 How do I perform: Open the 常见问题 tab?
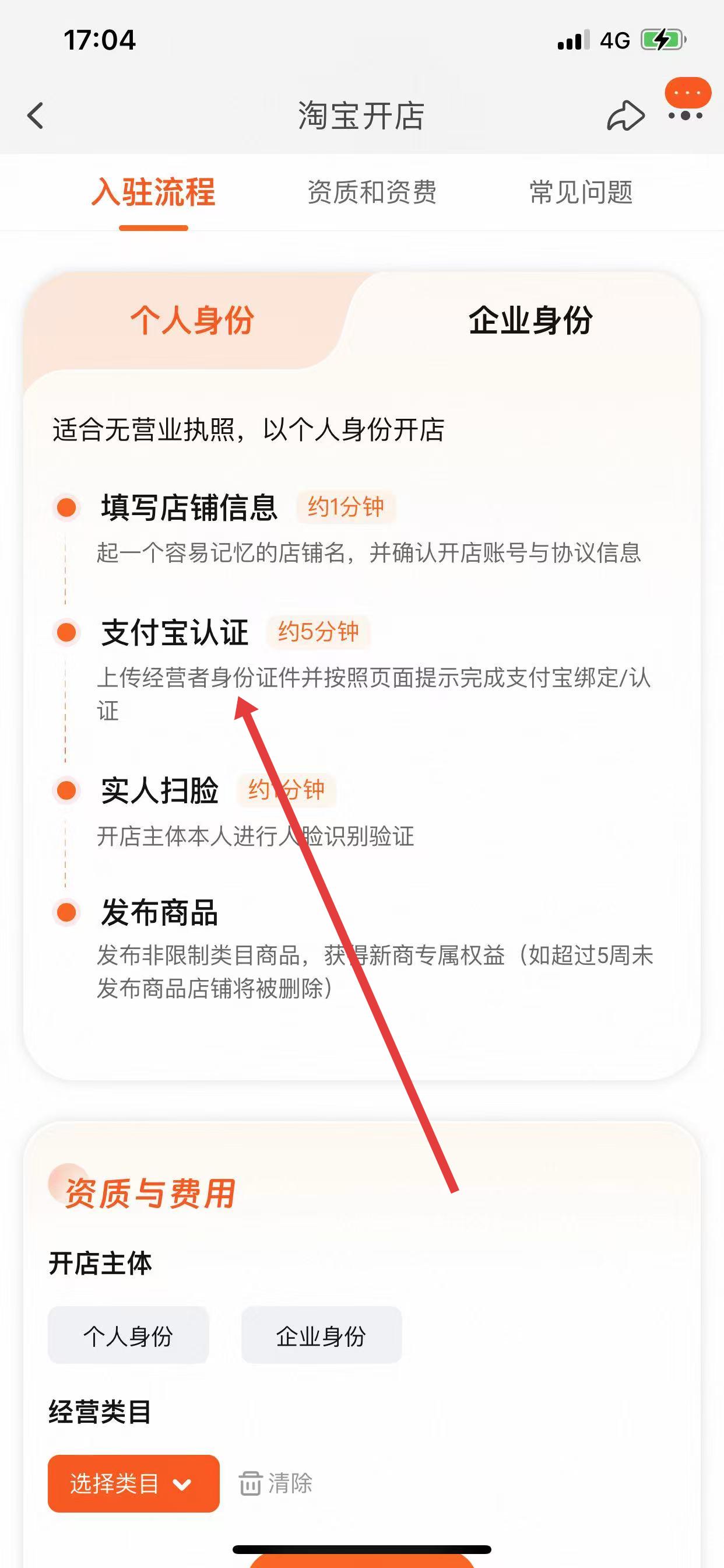581,192
